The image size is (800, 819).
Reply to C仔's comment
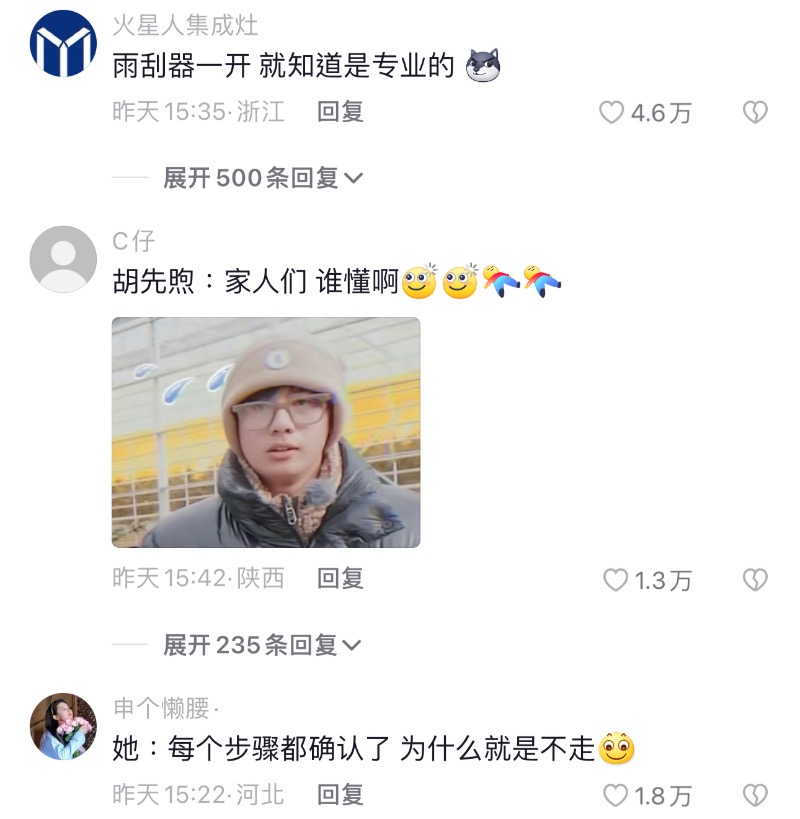pyautogui.click(x=340, y=578)
